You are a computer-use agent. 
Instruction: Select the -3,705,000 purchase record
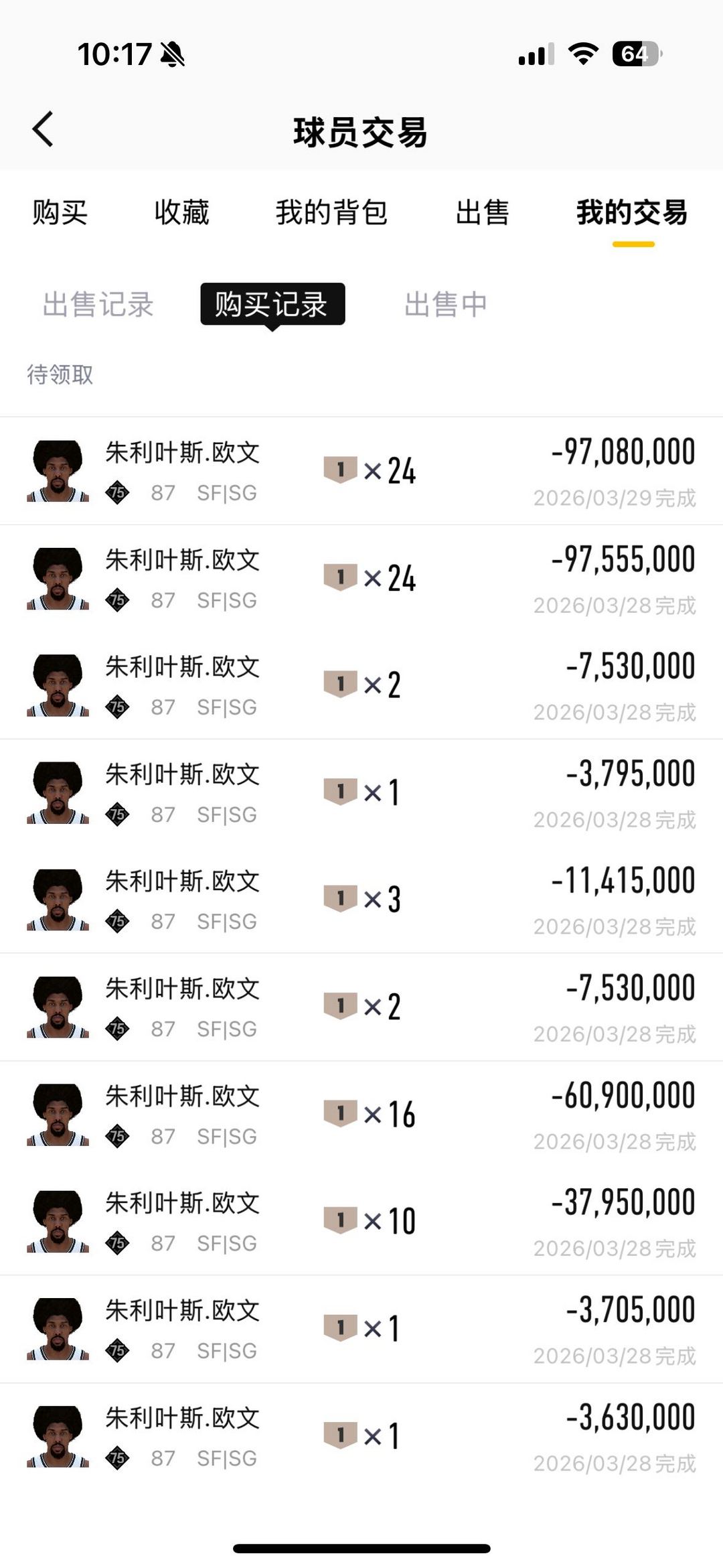pos(361,1329)
